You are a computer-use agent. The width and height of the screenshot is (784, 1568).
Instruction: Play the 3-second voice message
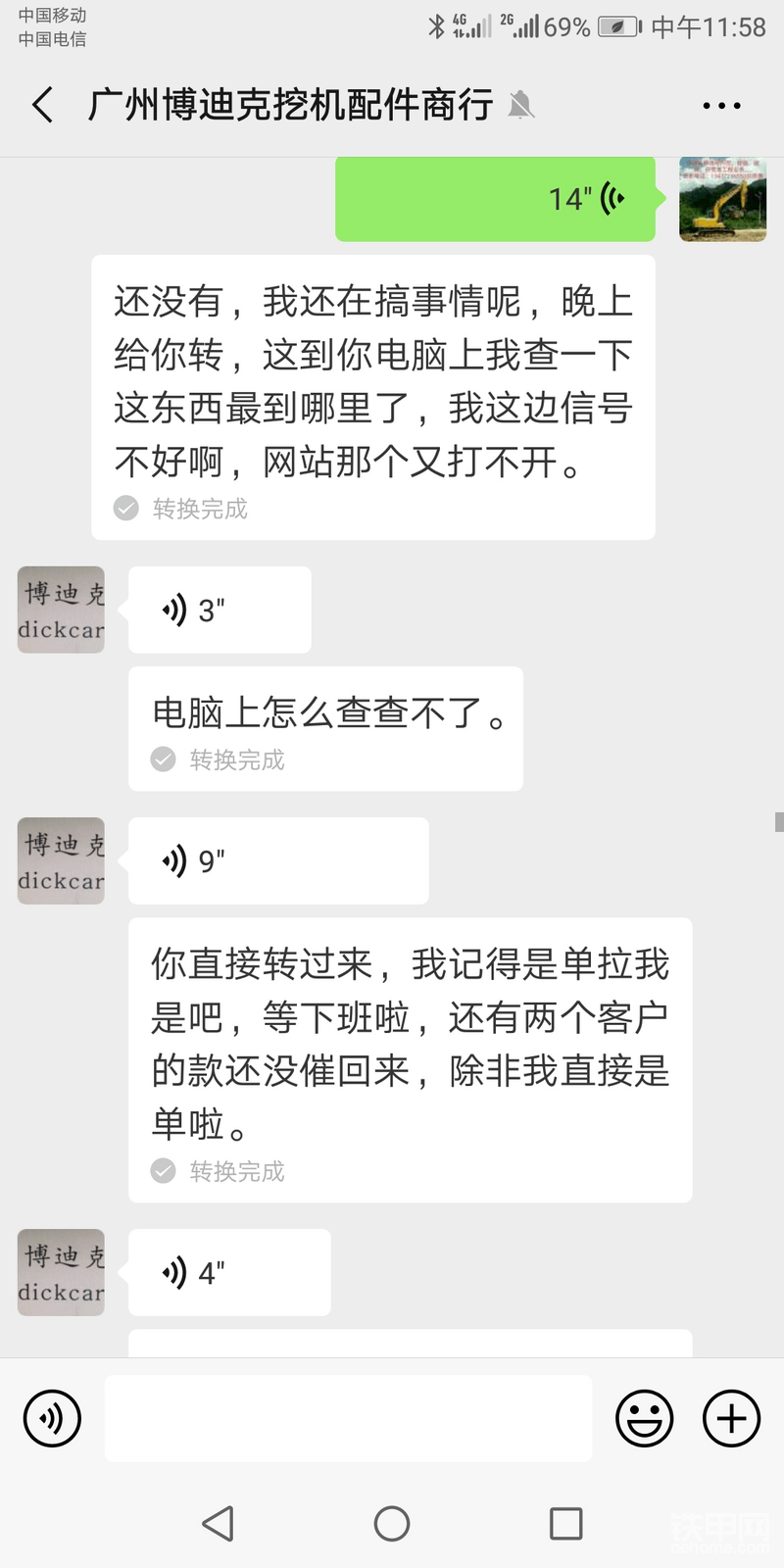tap(220, 610)
